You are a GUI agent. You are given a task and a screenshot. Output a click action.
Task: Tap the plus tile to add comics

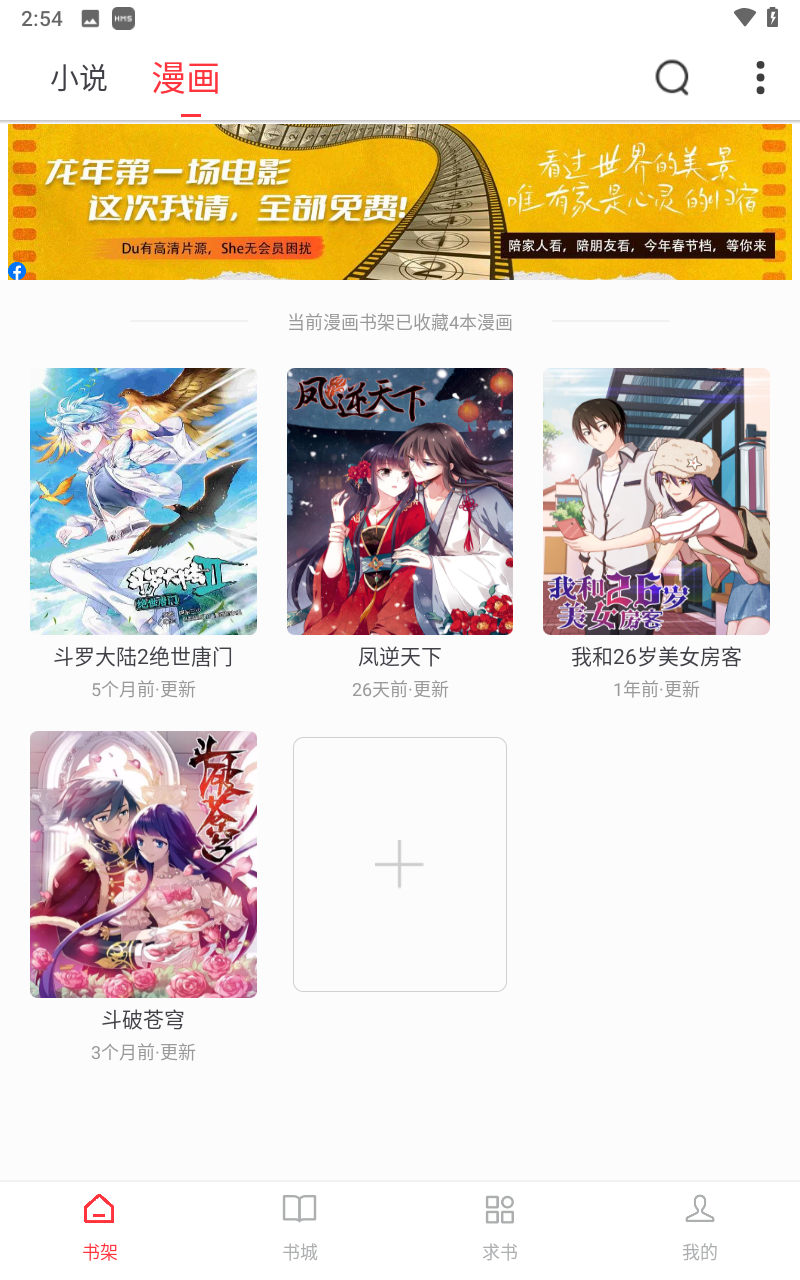point(400,864)
